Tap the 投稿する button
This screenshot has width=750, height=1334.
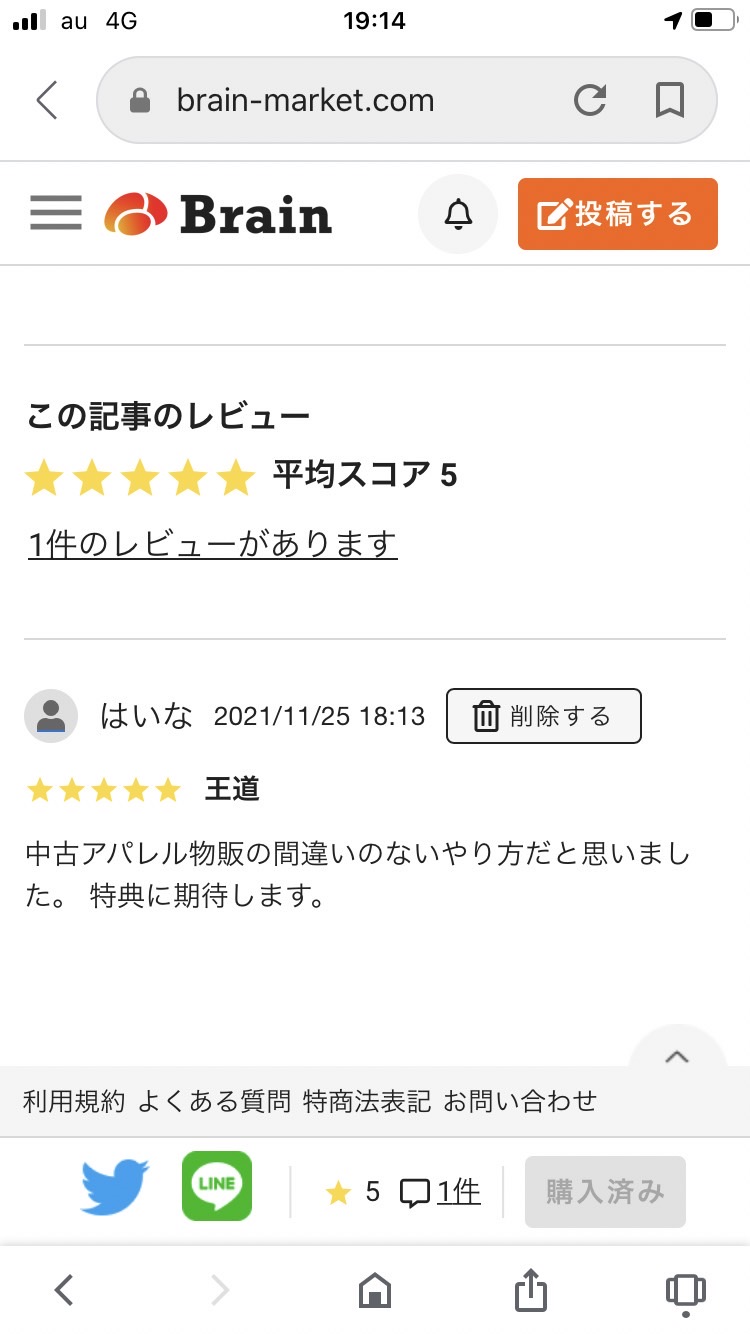[x=617, y=214]
